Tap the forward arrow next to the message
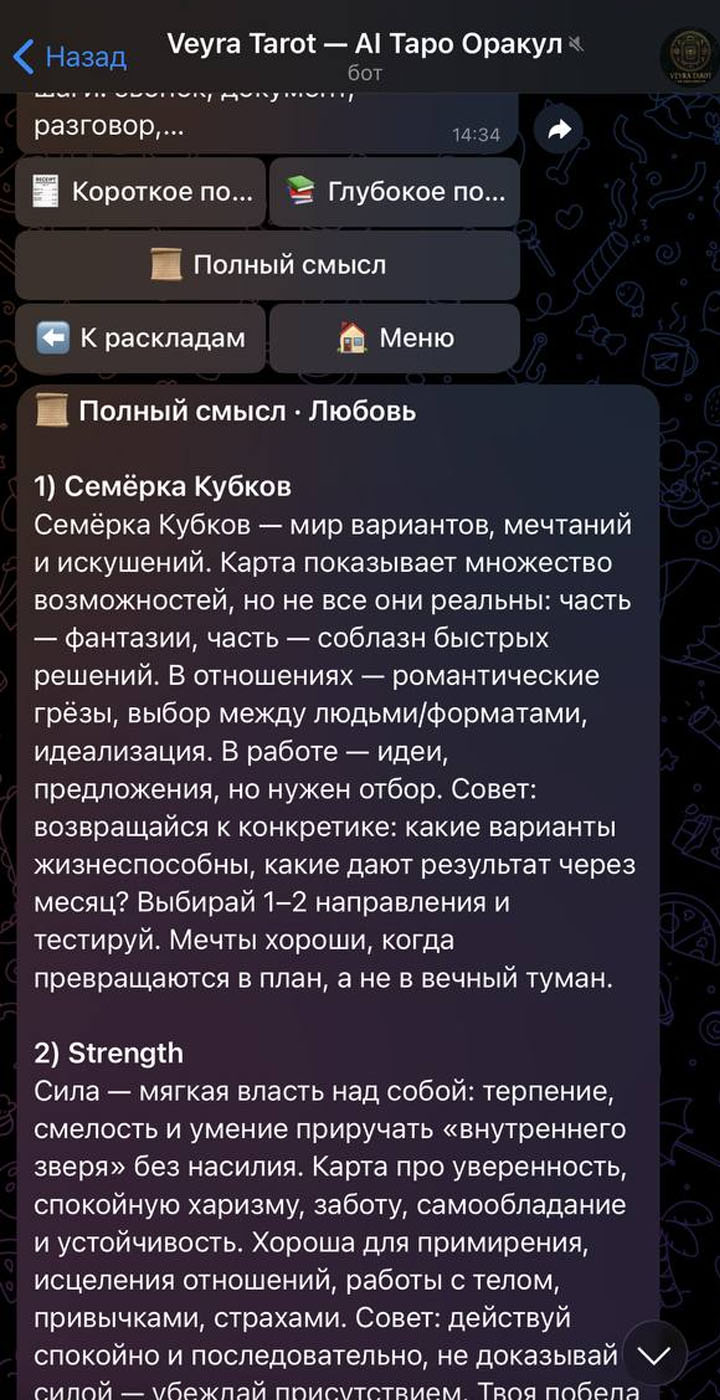 559,128
